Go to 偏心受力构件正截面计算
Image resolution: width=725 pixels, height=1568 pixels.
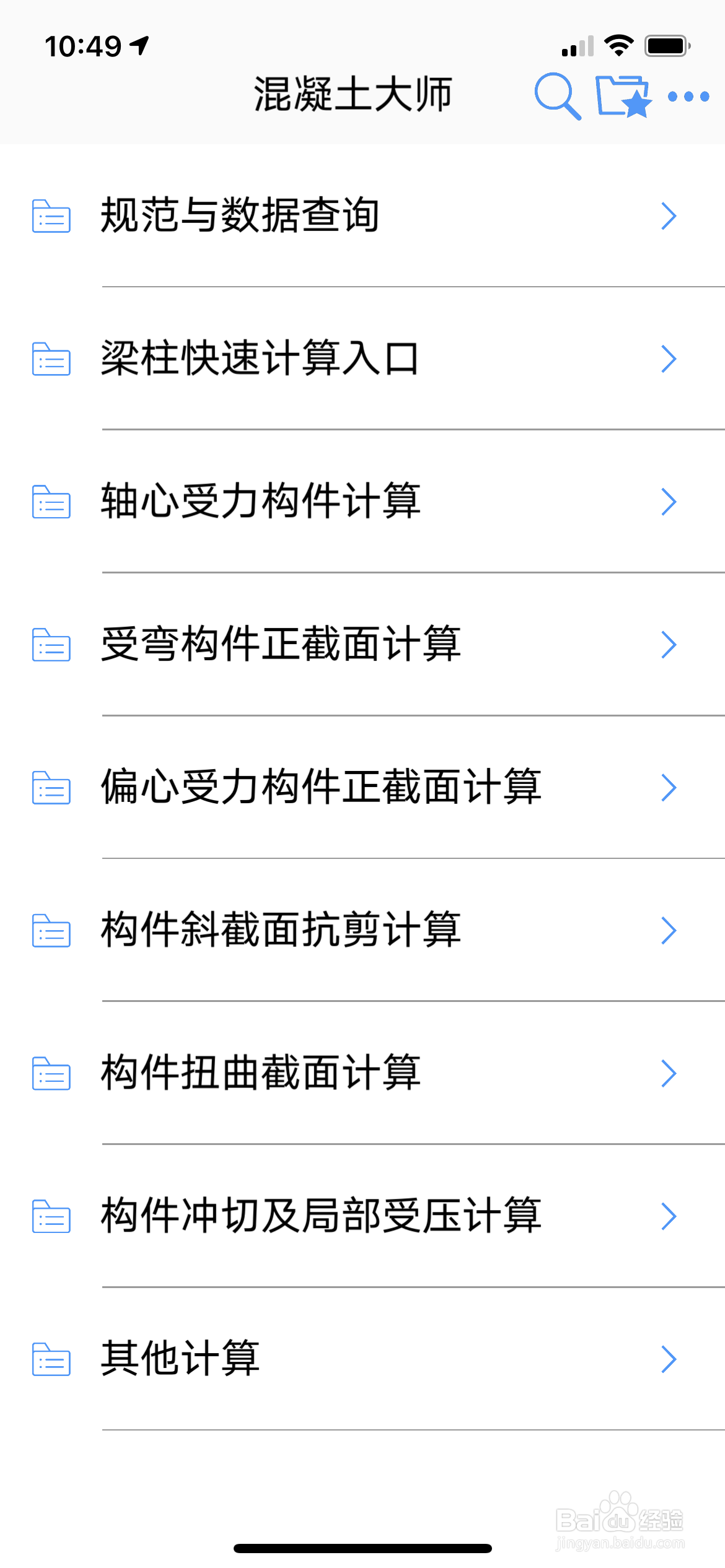(362, 788)
